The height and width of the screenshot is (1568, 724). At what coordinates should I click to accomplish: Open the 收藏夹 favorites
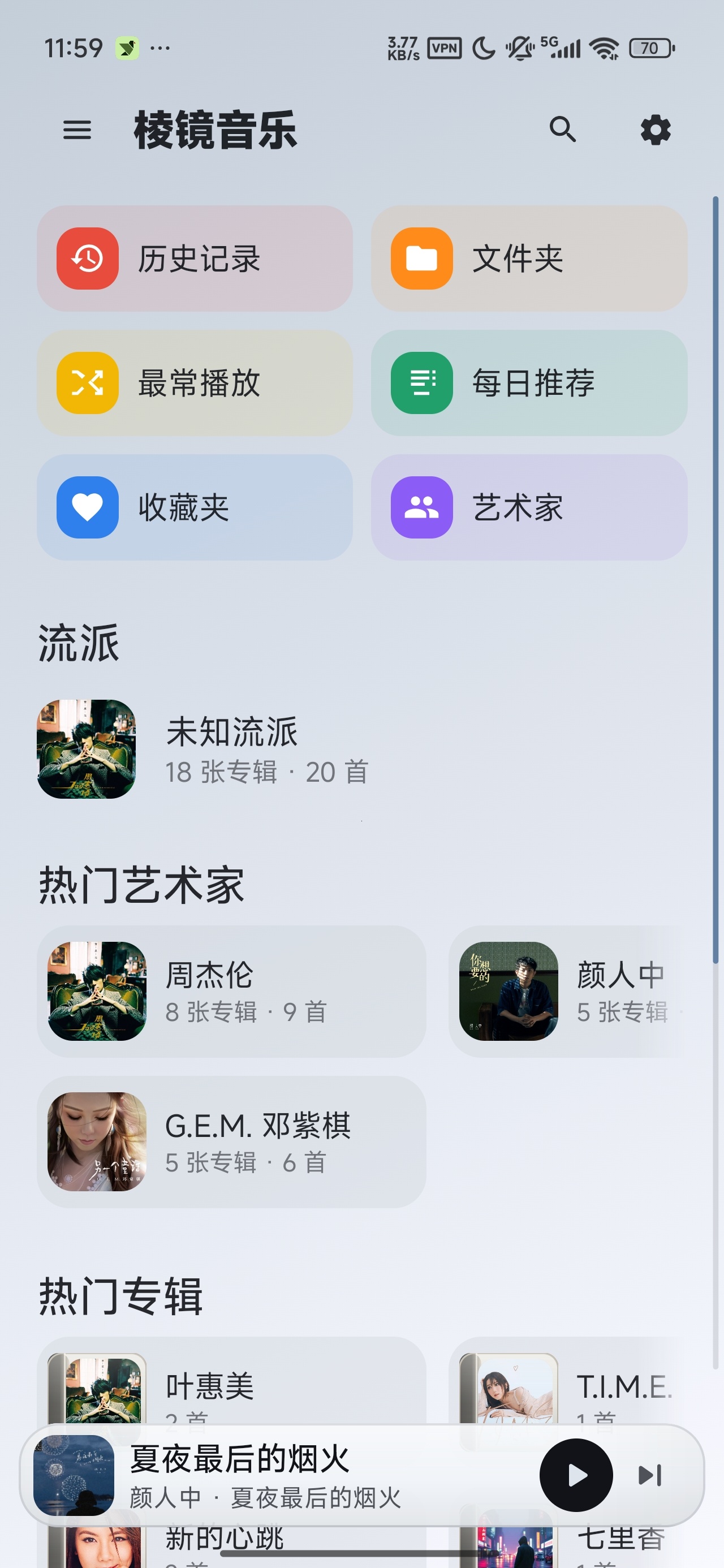[x=195, y=507]
